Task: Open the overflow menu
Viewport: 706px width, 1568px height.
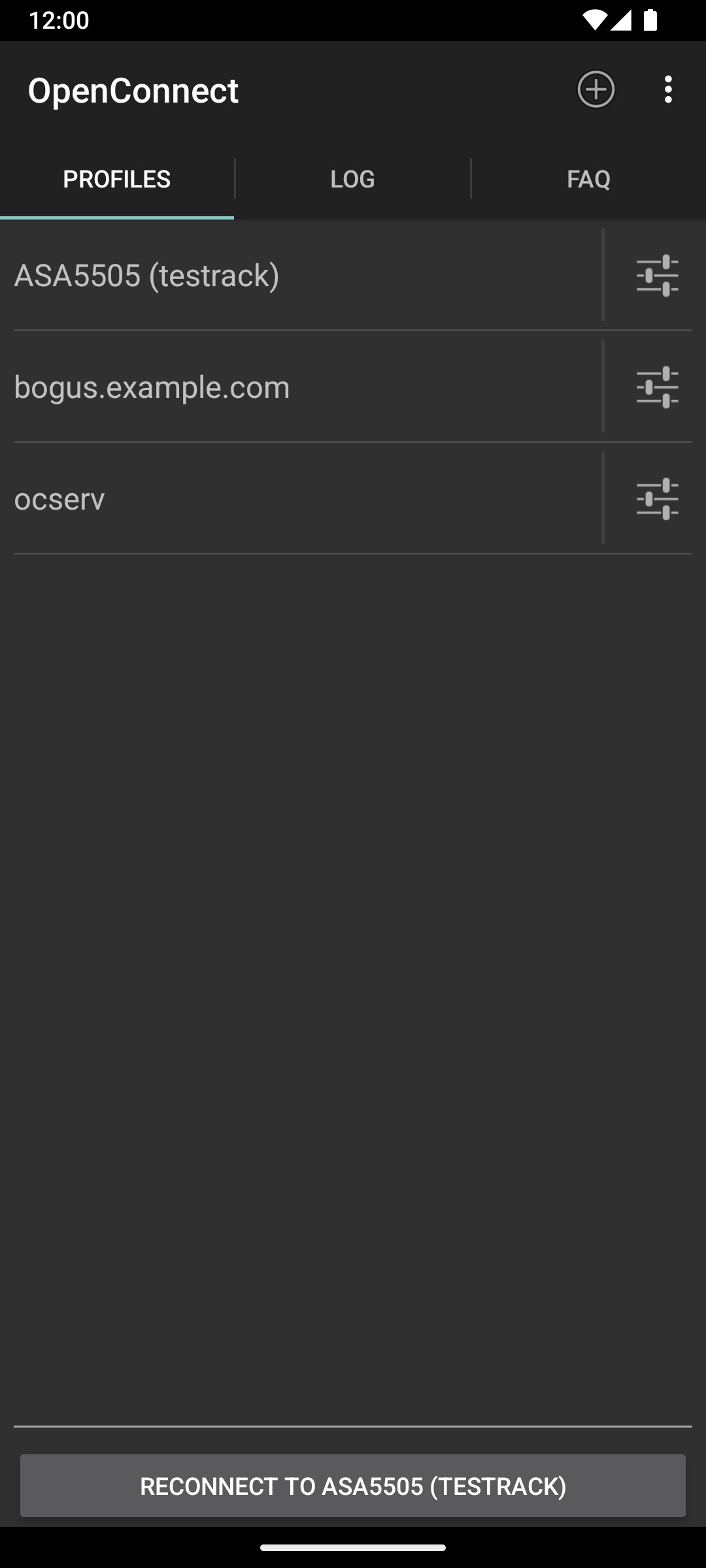Action: pyautogui.click(x=667, y=90)
